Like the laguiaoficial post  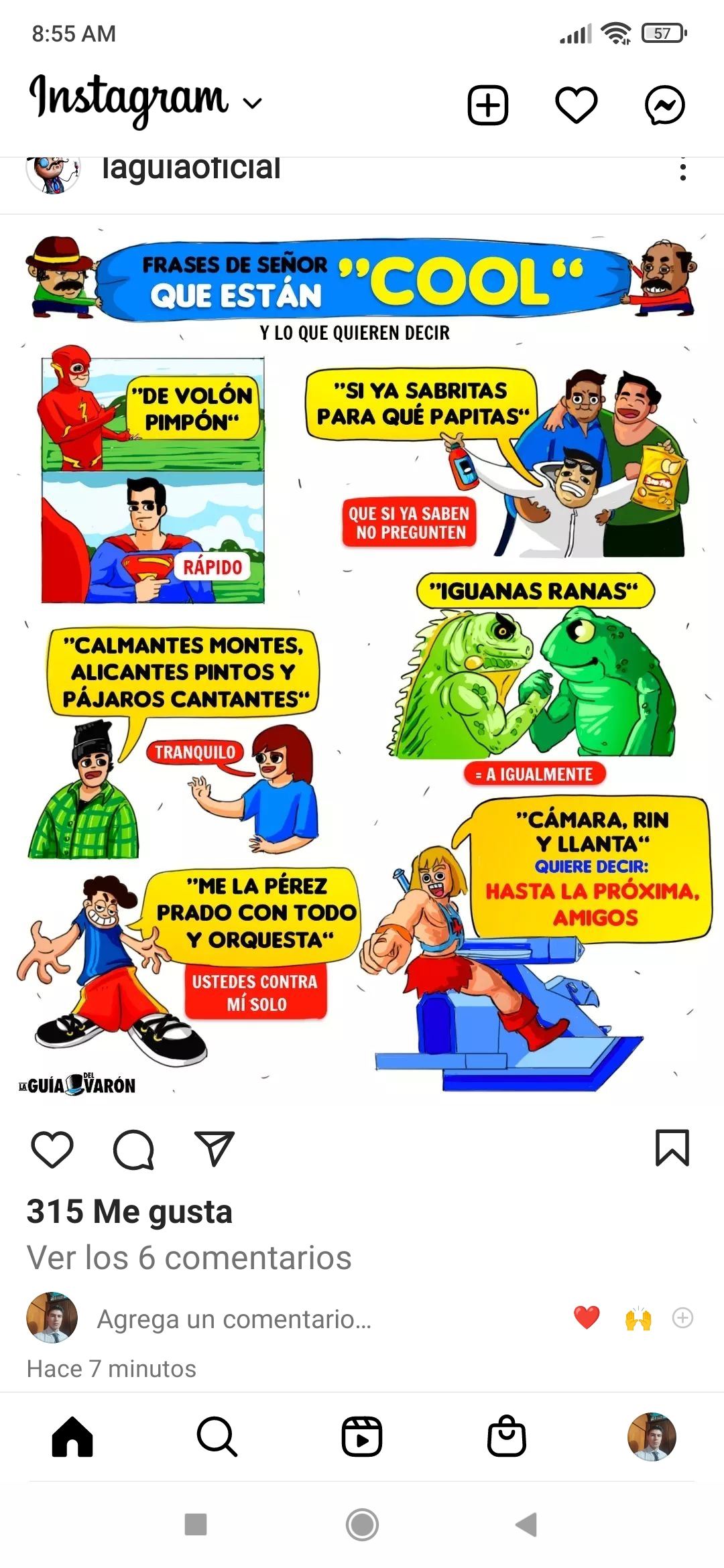pyautogui.click(x=52, y=1149)
